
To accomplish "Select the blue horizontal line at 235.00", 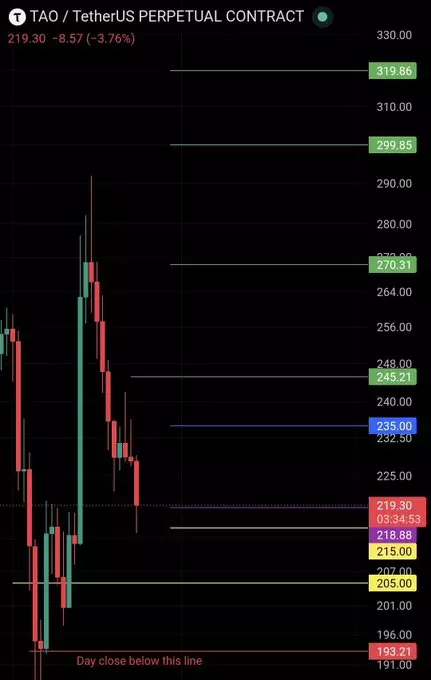I will pos(269,425).
